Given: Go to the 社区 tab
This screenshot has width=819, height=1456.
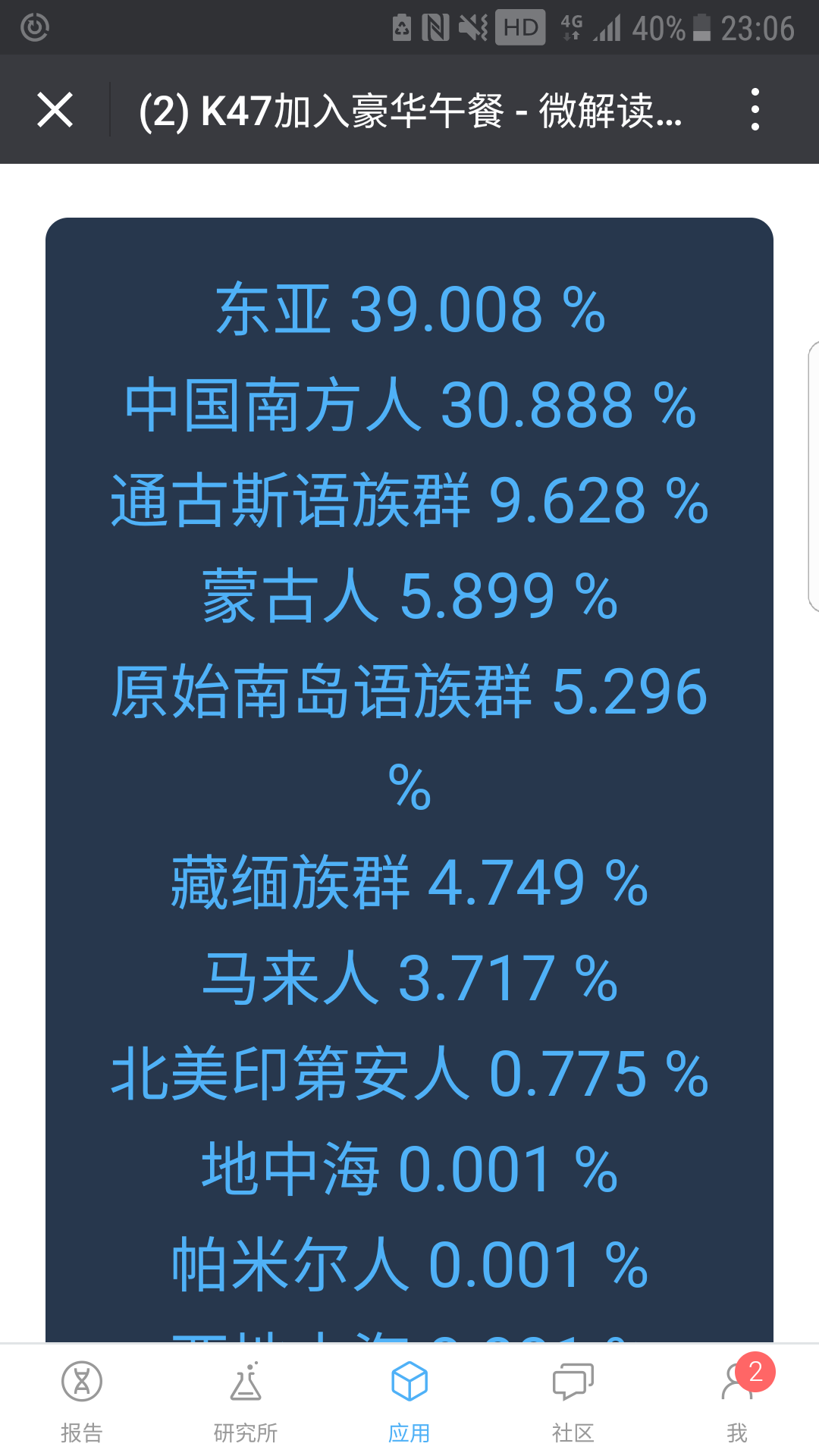Looking at the screenshot, I should [x=573, y=1401].
